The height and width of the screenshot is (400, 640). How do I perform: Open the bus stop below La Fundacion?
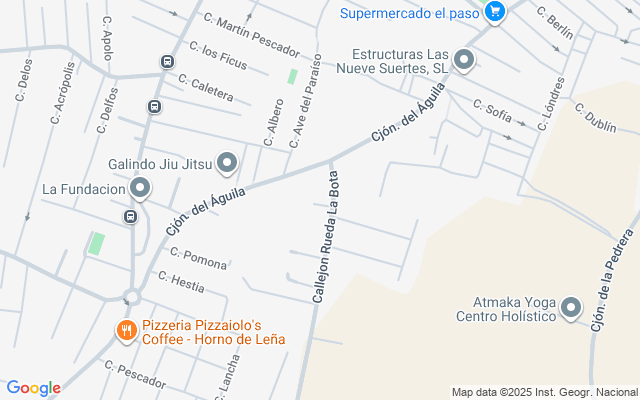pos(130,216)
